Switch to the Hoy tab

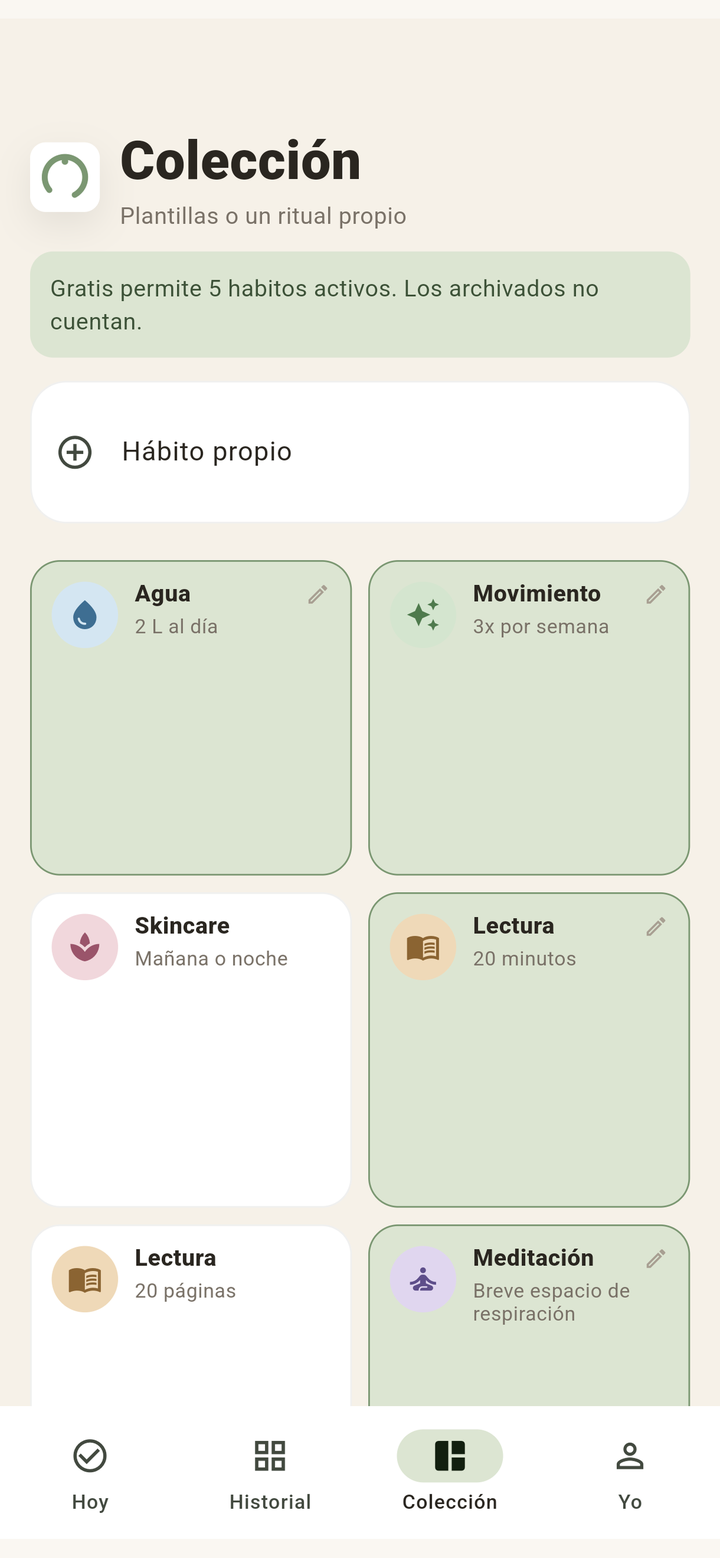90,1474
